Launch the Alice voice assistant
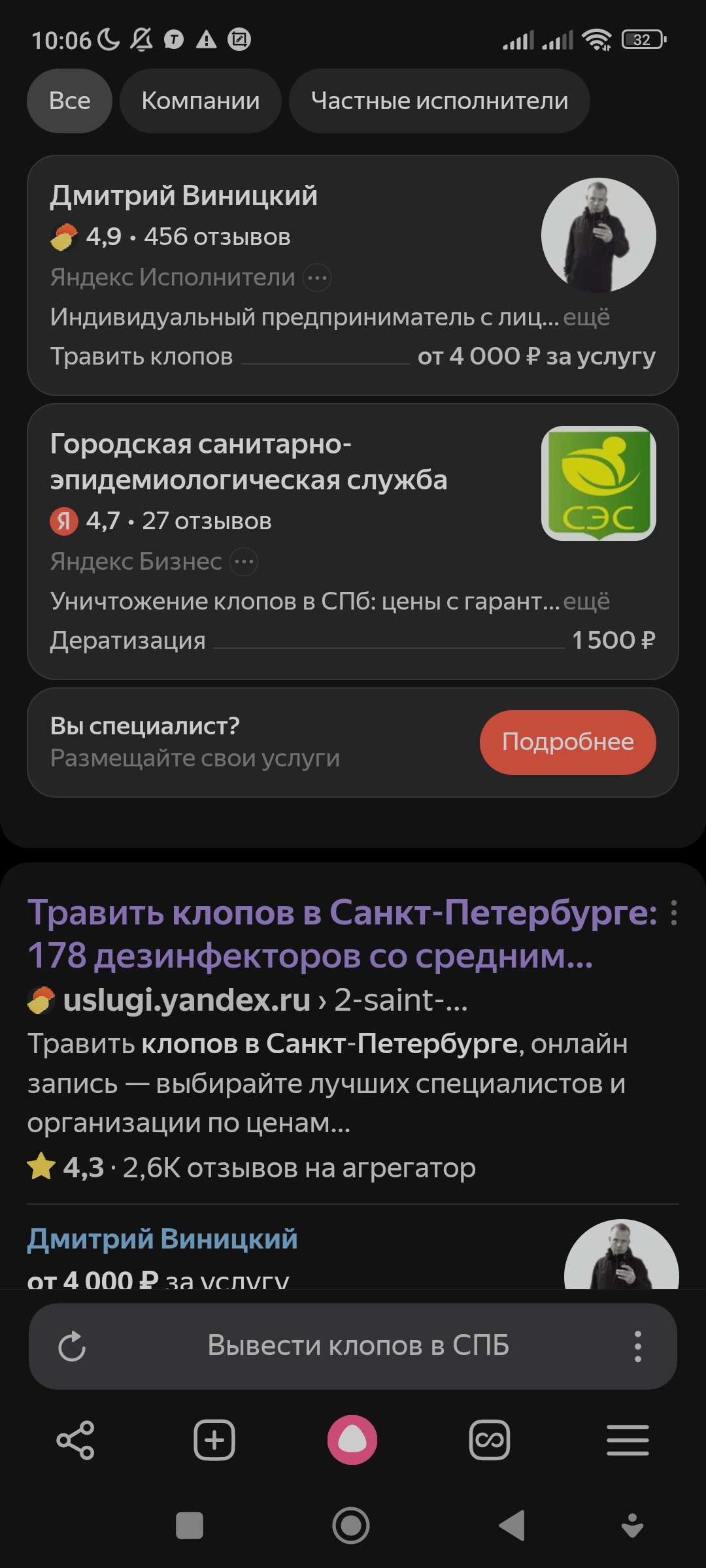Image resolution: width=706 pixels, height=1568 pixels. tap(352, 1440)
